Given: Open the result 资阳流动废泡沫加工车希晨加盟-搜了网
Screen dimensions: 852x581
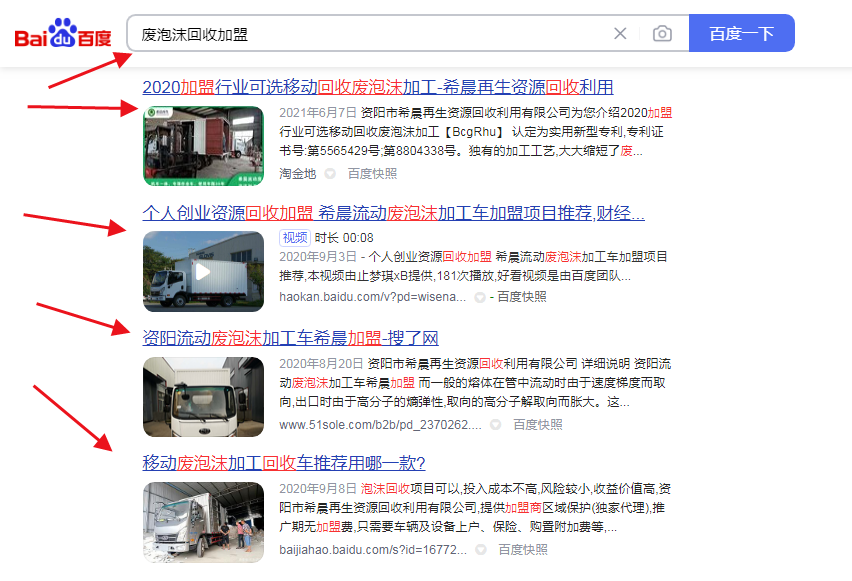Looking at the screenshot, I should (290, 338).
